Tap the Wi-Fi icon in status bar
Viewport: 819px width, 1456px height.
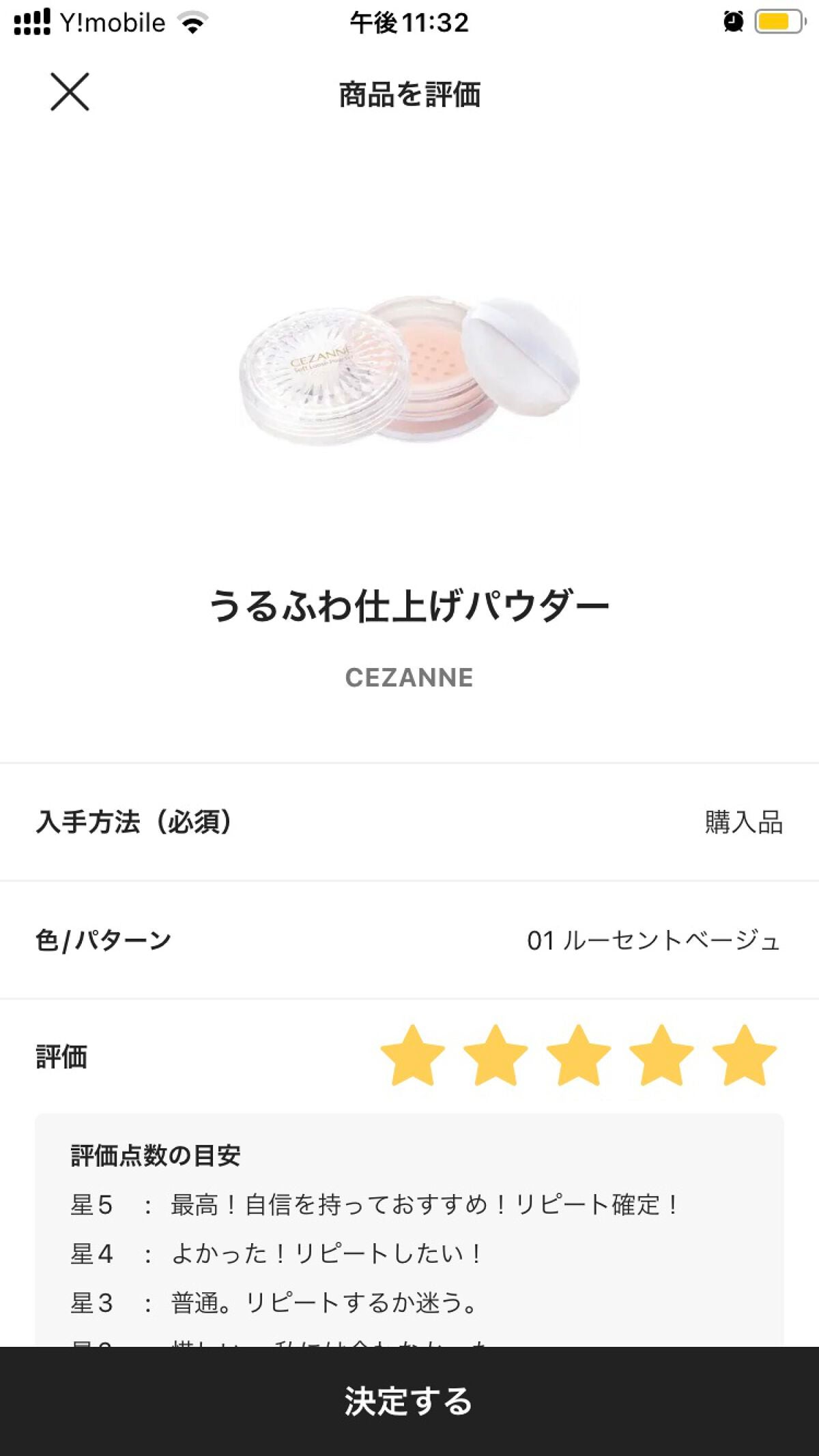coord(193,20)
